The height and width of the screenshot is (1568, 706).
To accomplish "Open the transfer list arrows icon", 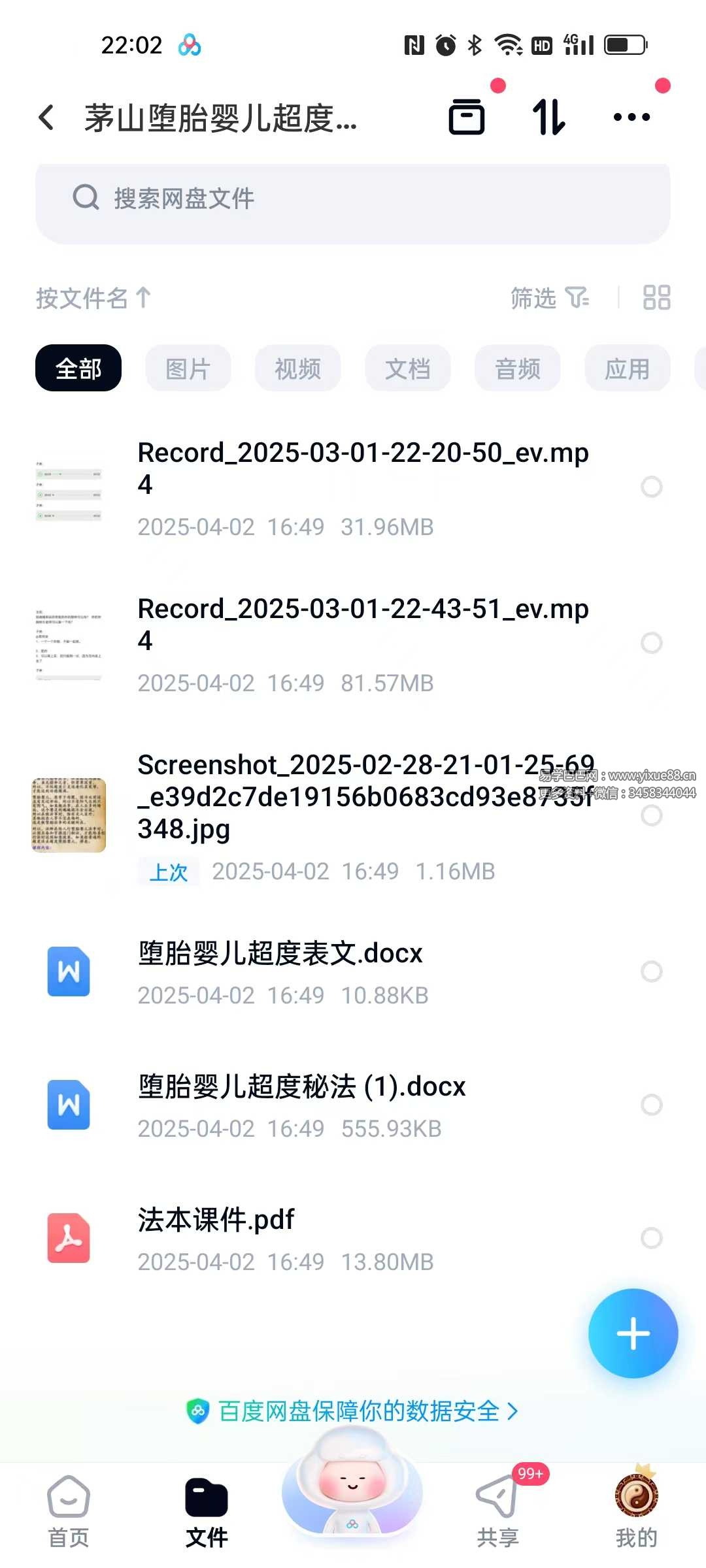I will [548, 118].
